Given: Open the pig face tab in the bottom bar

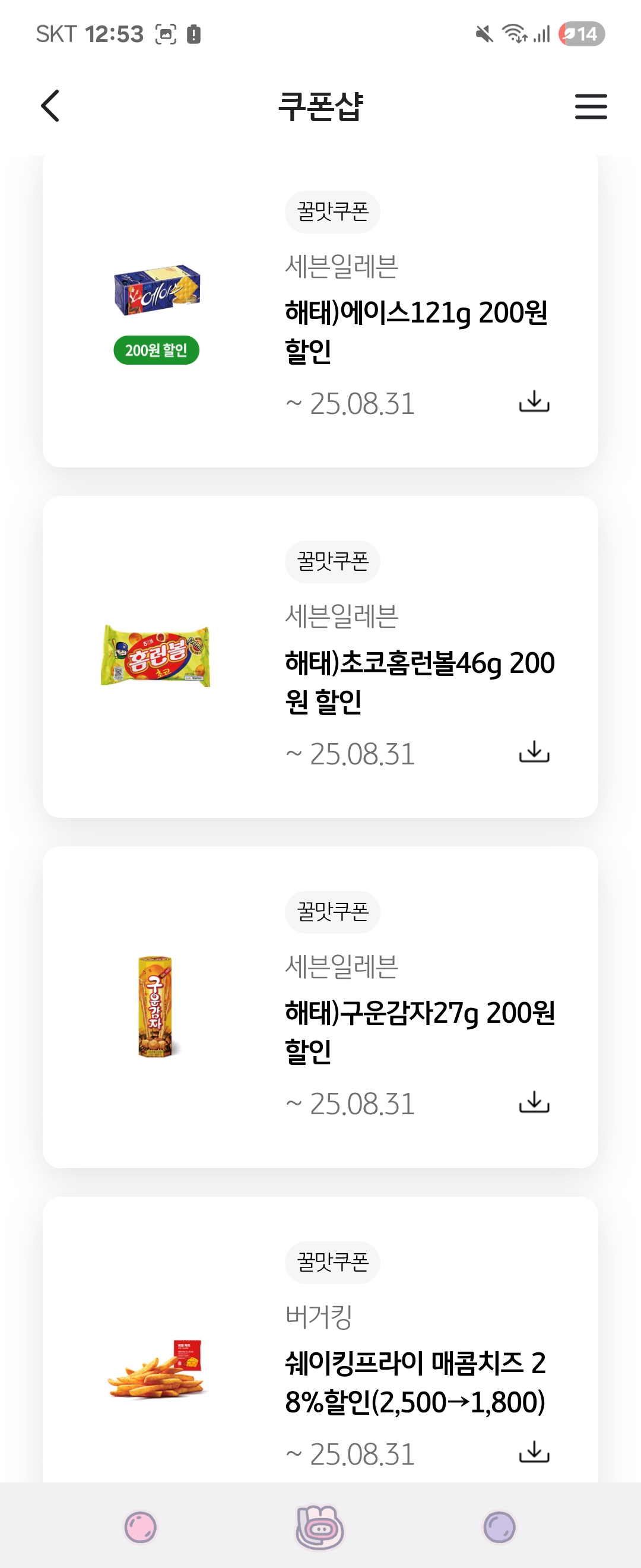Looking at the screenshot, I should pyautogui.click(x=320, y=1528).
